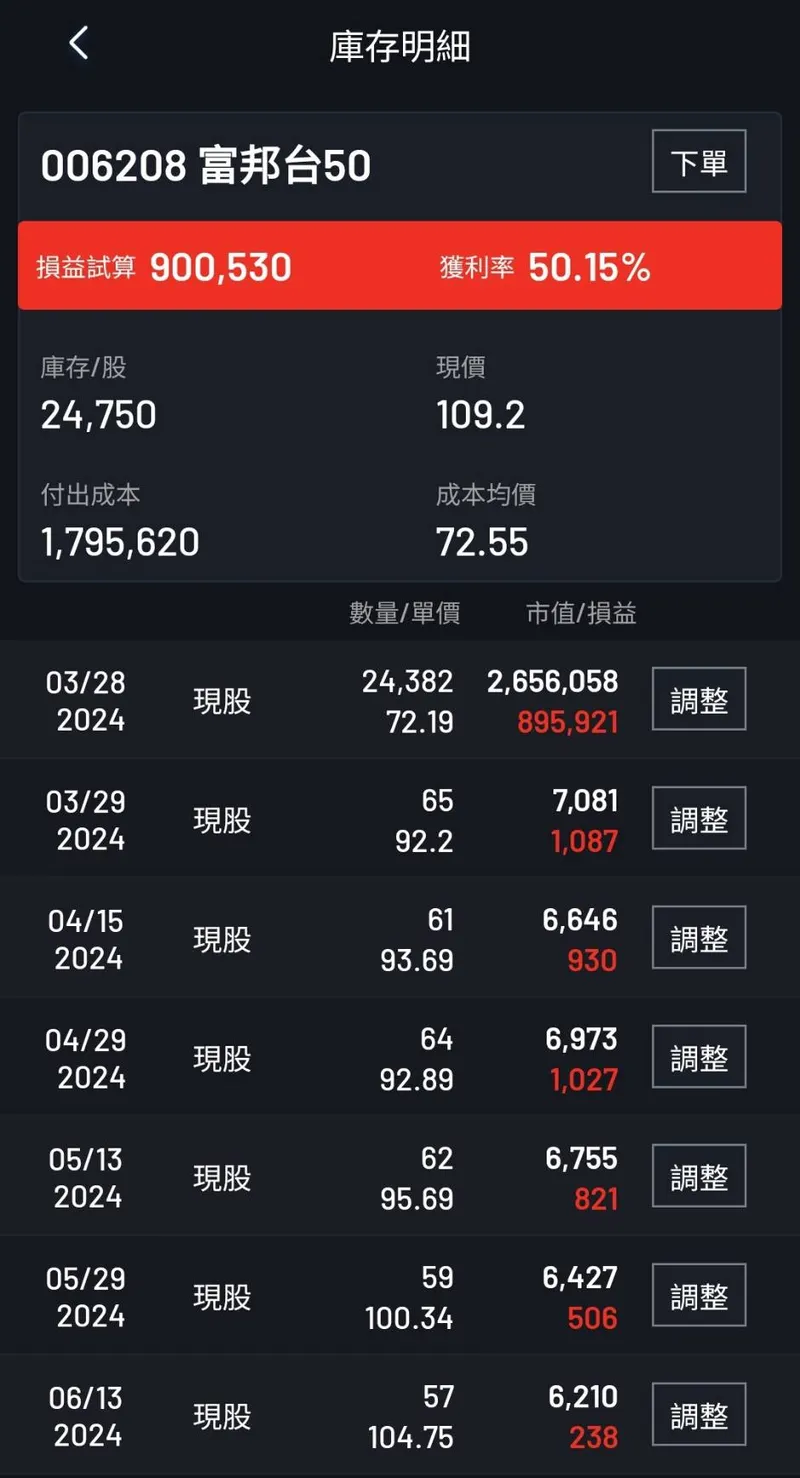Tap 調整 beside the 05/29 2024 record

[699, 1295]
